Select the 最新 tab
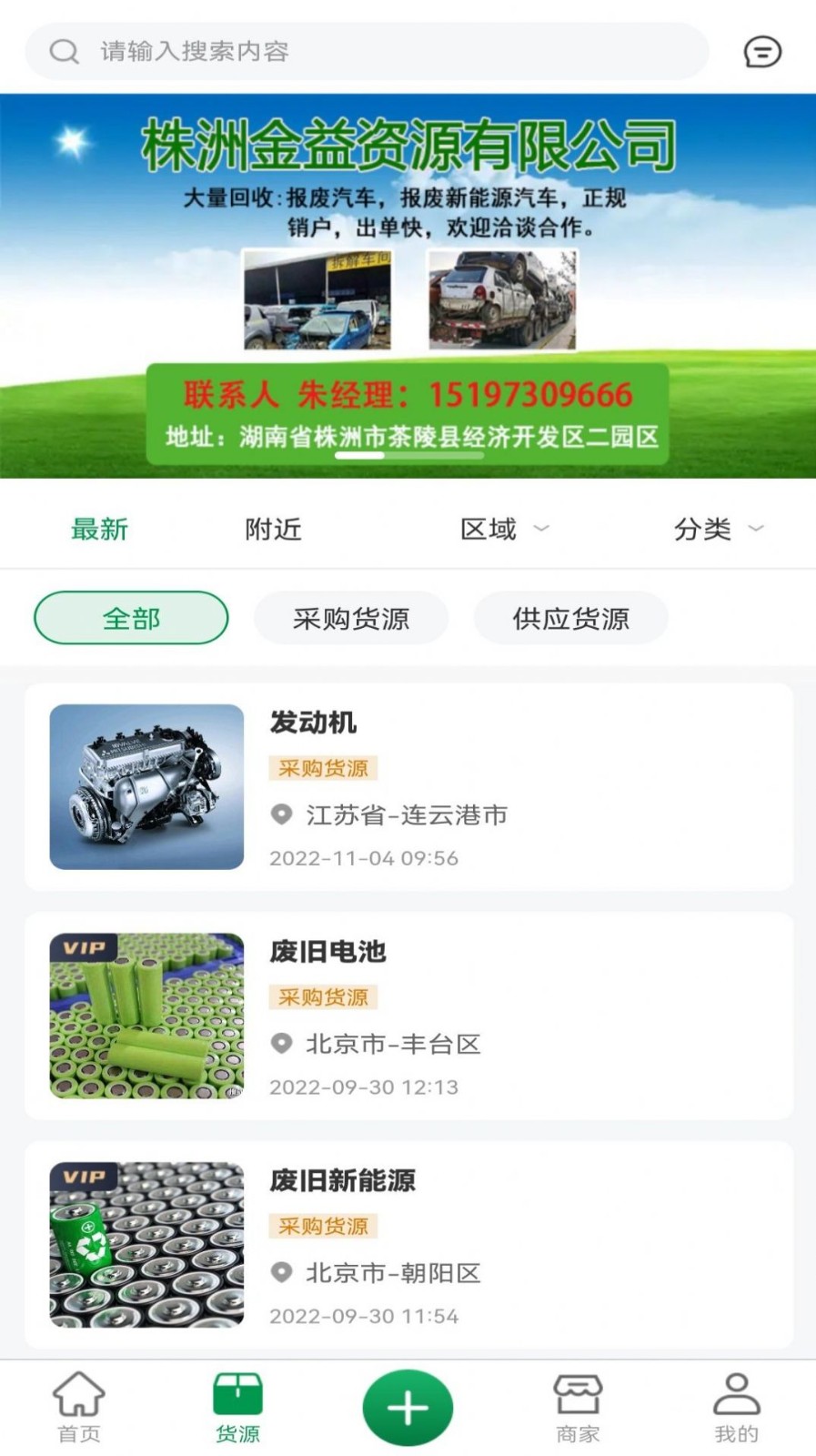This screenshot has width=816, height=1456. pos(100,528)
